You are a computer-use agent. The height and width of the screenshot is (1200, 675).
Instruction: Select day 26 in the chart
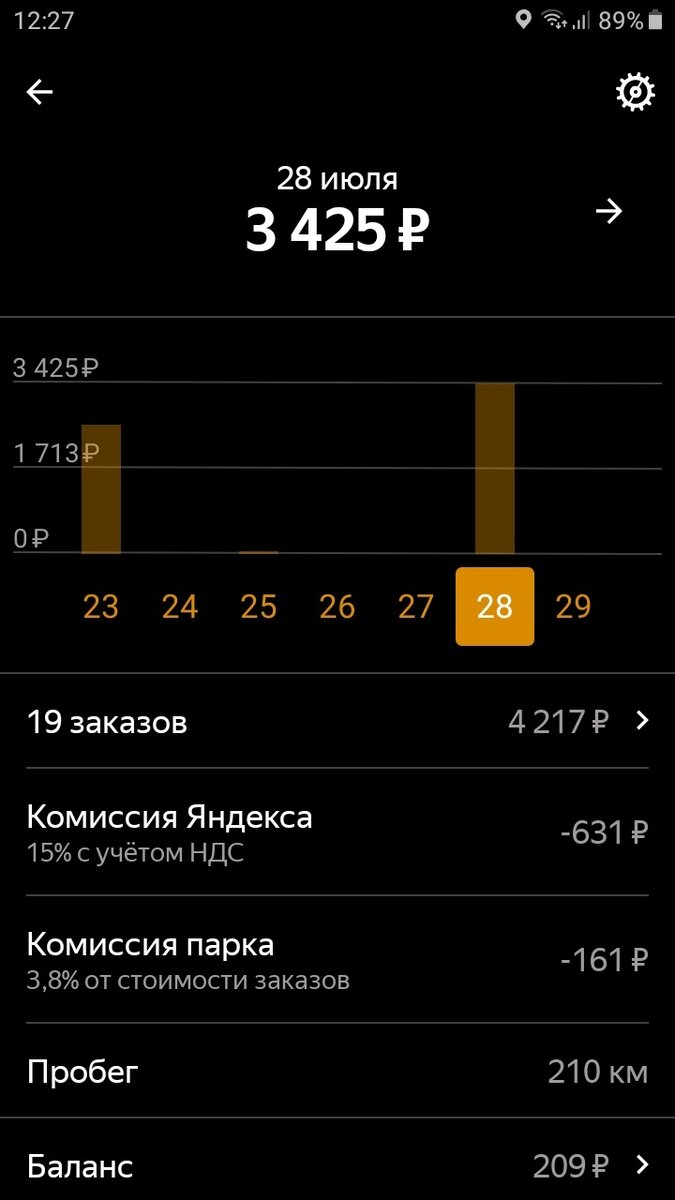pyautogui.click(x=337, y=607)
